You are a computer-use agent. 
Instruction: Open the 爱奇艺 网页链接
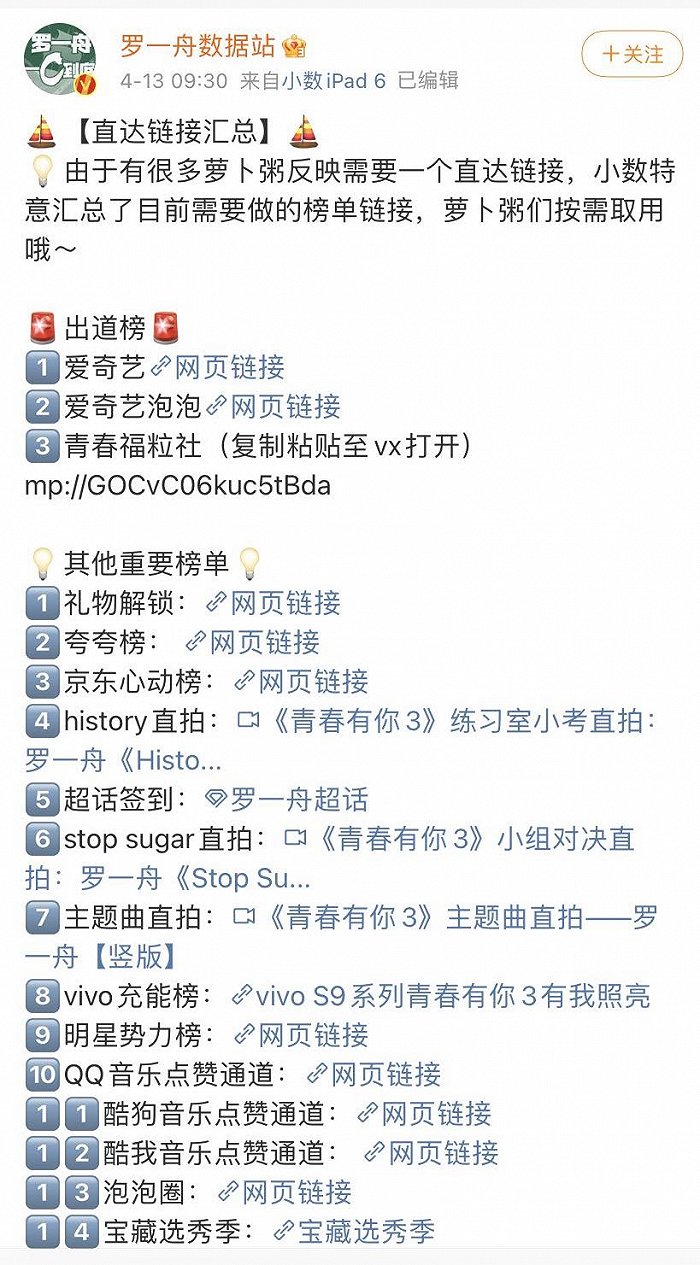pos(218,367)
